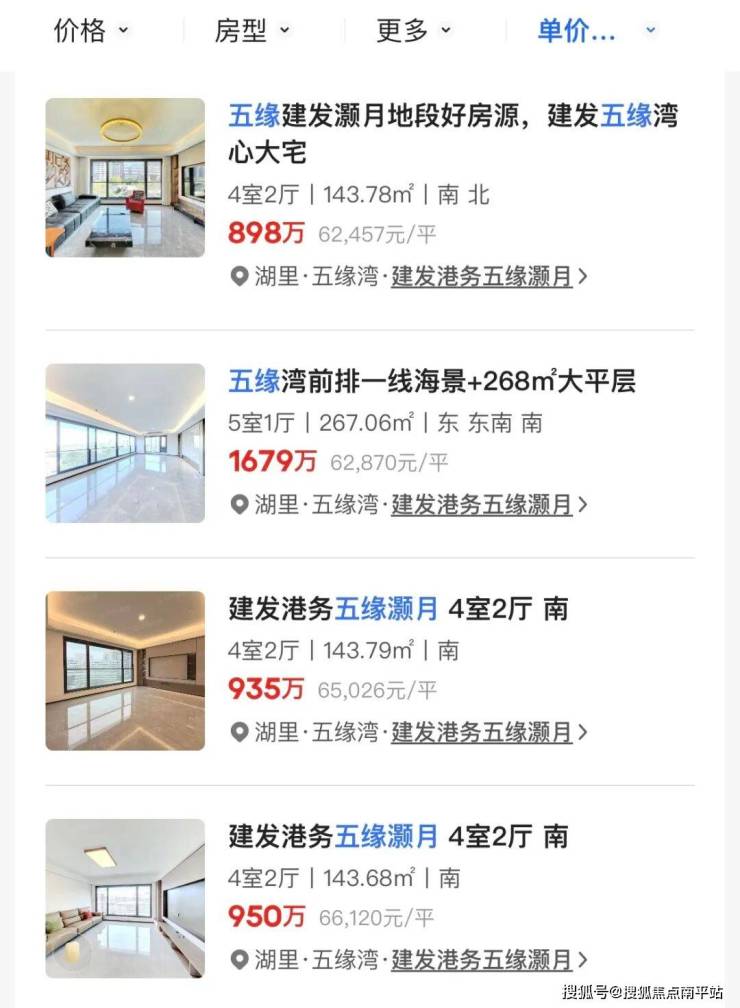This screenshot has height=1008, width=740.
Task: Open the 单价 sort dropdown
Action: [596, 31]
